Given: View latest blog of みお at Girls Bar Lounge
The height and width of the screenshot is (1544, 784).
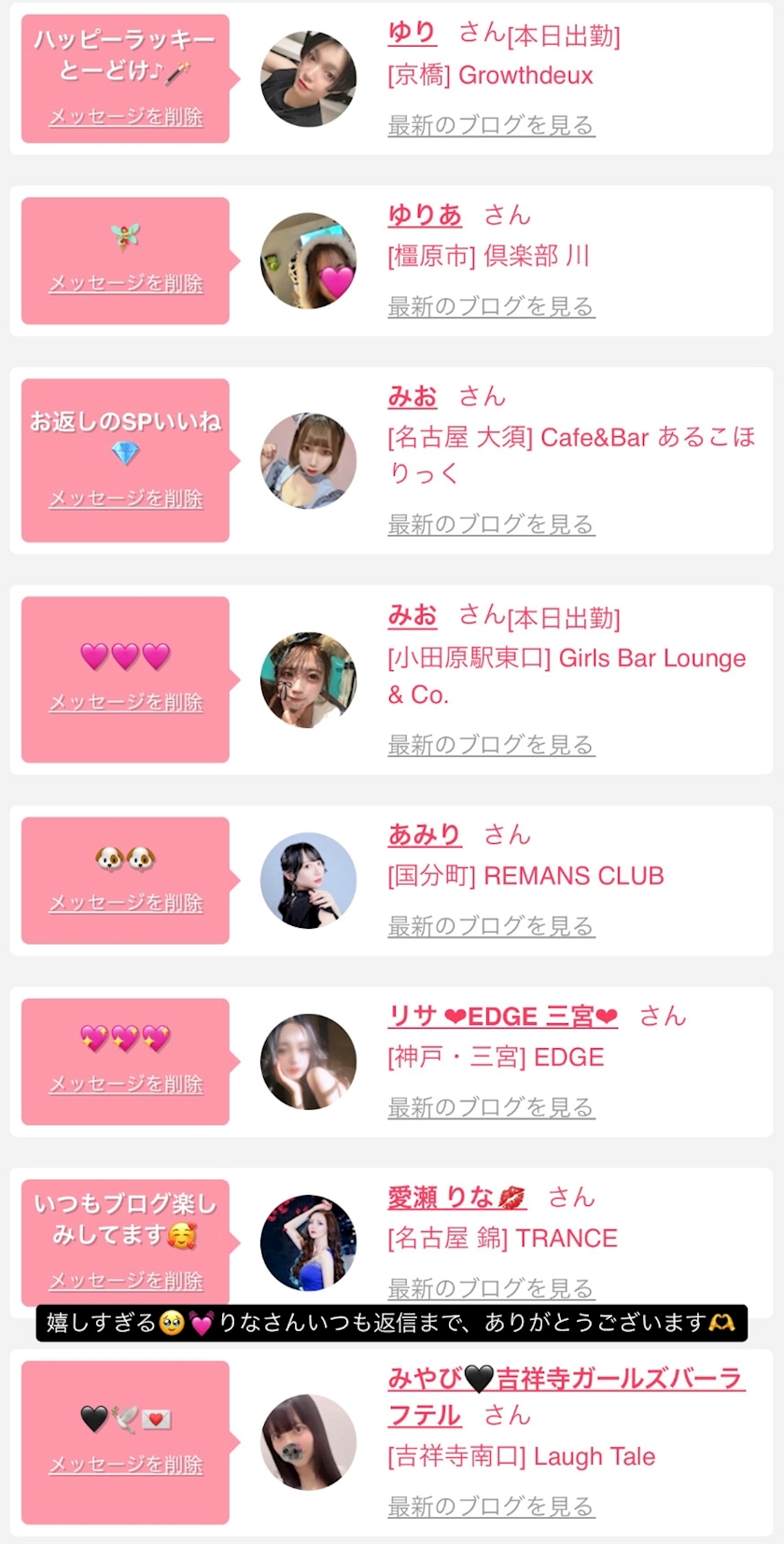Looking at the screenshot, I should 491,745.
